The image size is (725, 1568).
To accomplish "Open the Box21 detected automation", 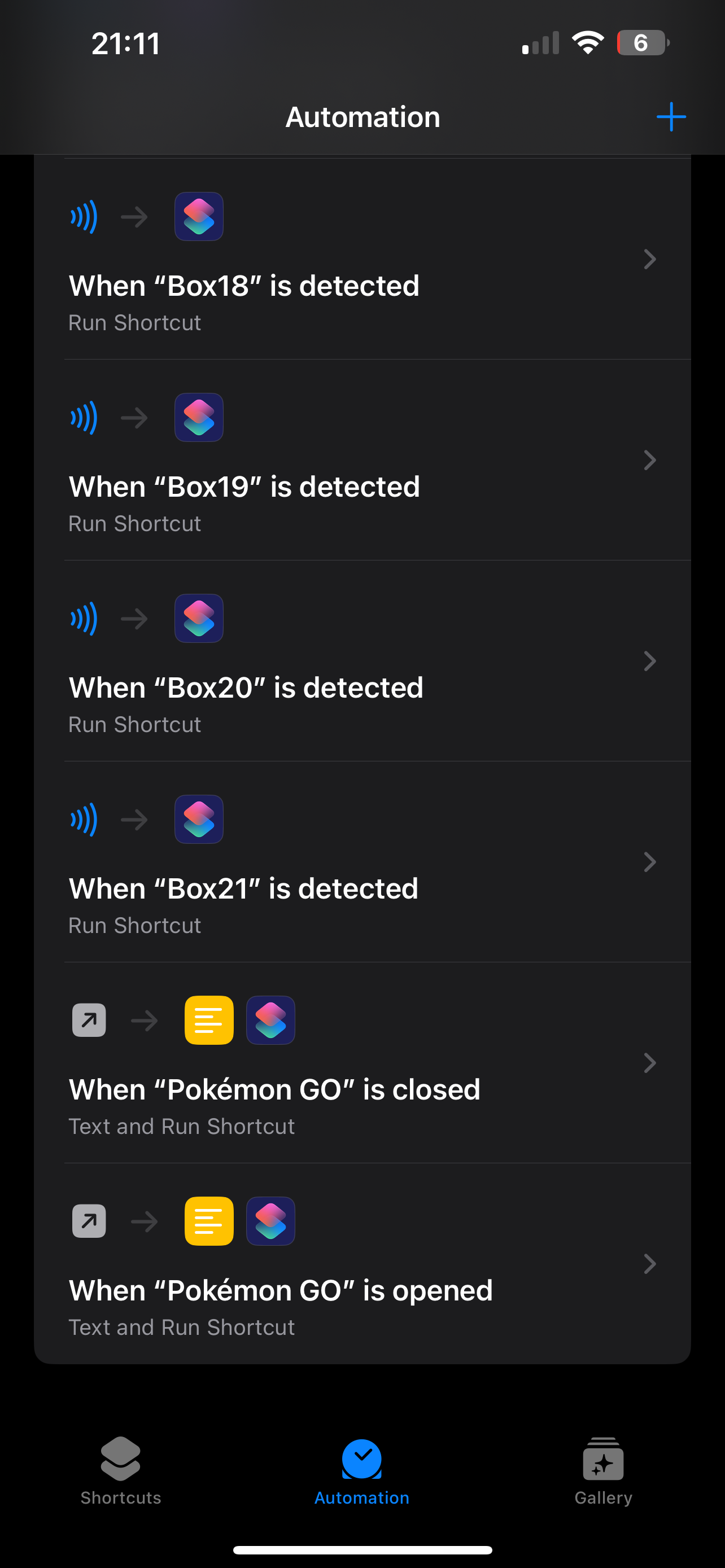I will click(x=362, y=862).
